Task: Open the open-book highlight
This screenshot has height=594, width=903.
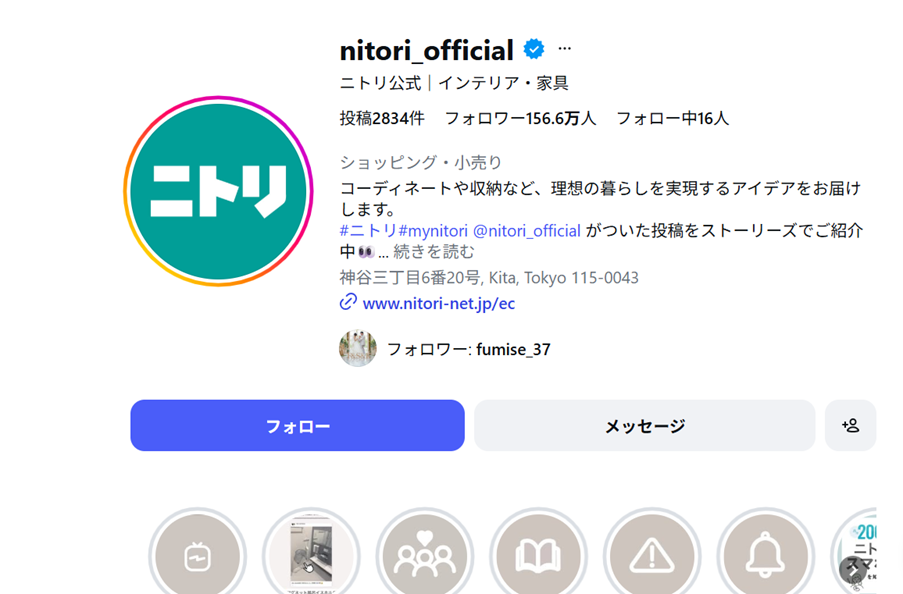Action: coord(538,556)
